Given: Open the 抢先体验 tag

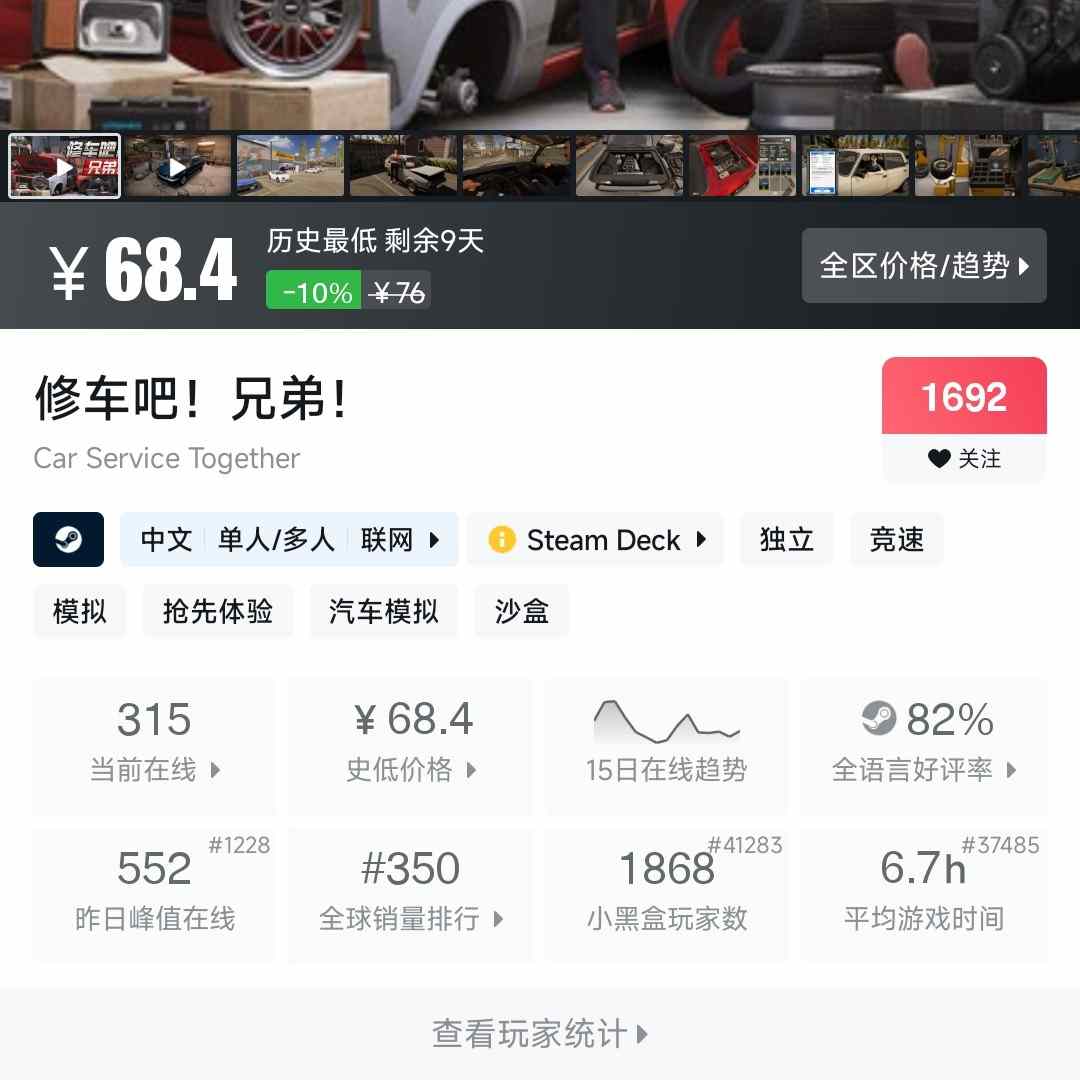Looking at the screenshot, I should click(218, 611).
